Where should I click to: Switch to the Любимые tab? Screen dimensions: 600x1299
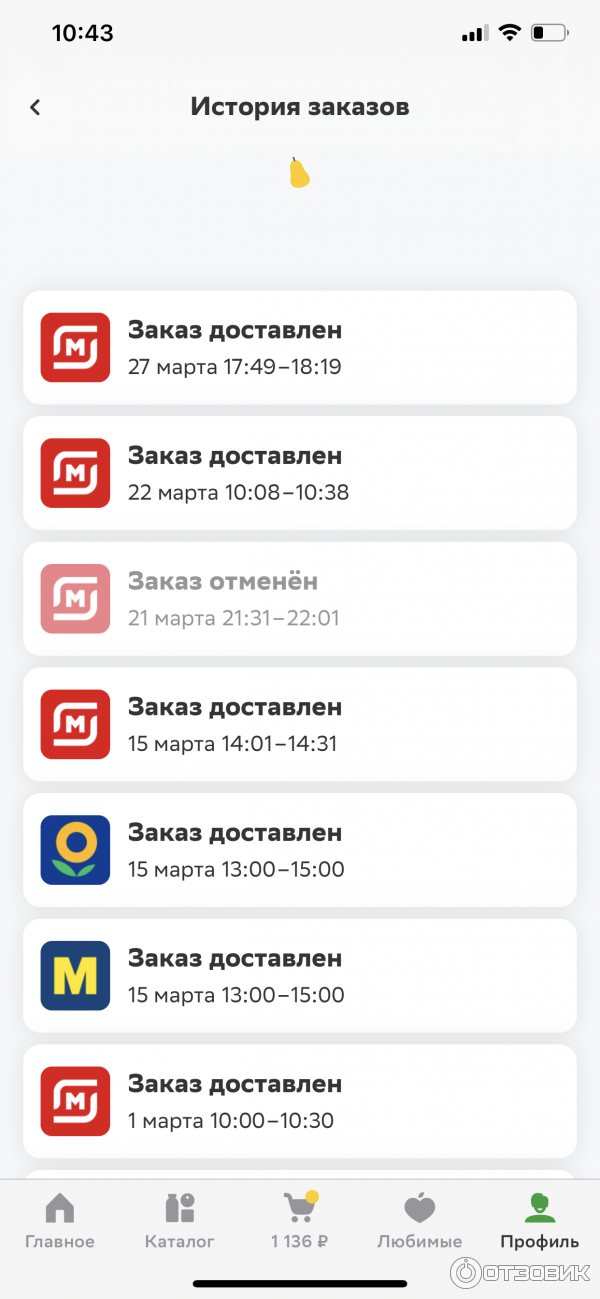tap(420, 1221)
